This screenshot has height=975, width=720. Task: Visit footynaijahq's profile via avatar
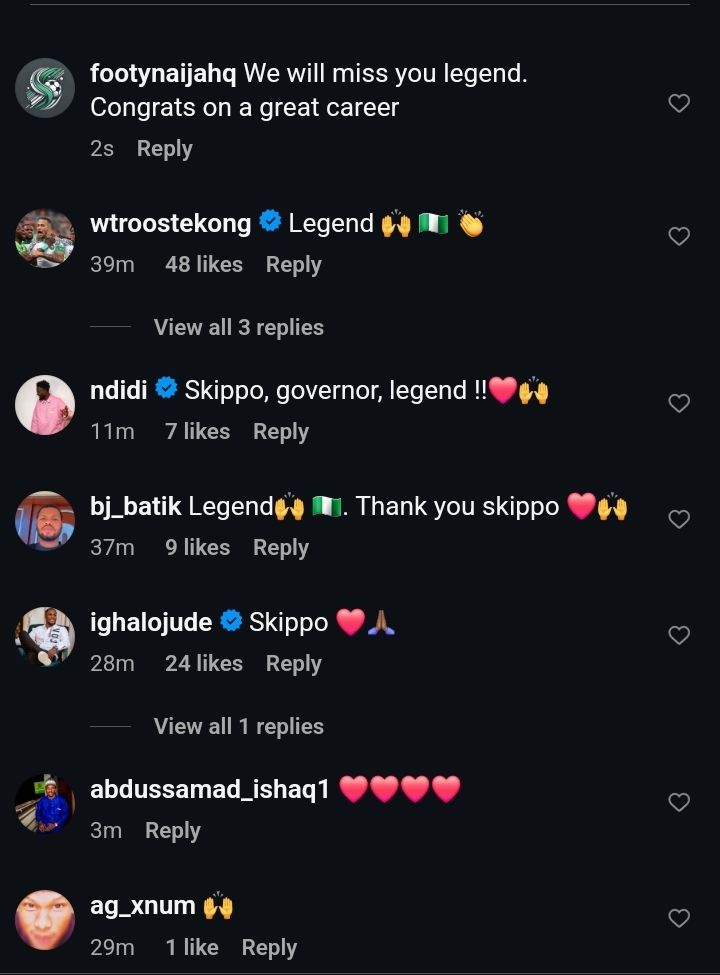[x=45, y=88]
